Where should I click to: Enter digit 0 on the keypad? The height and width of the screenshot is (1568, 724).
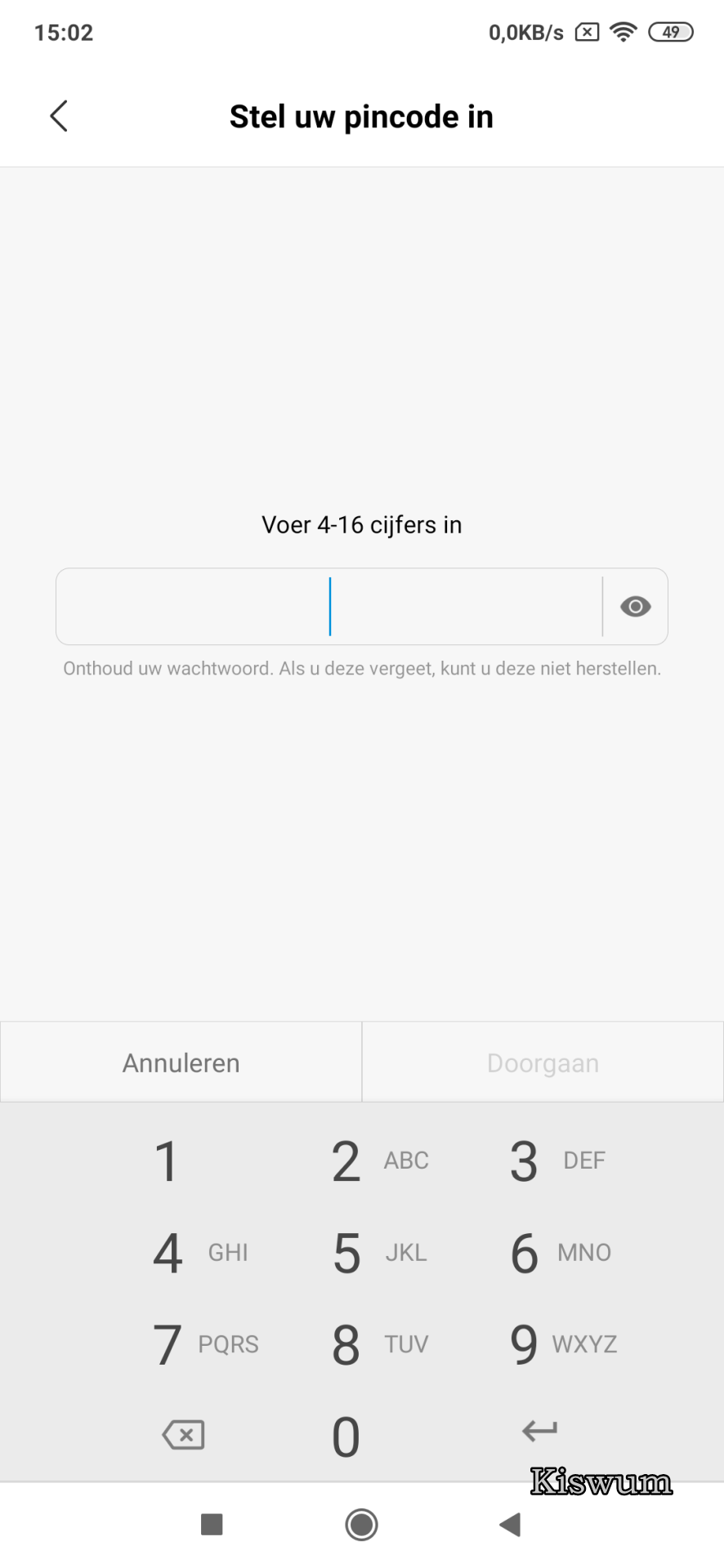pos(346,1437)
